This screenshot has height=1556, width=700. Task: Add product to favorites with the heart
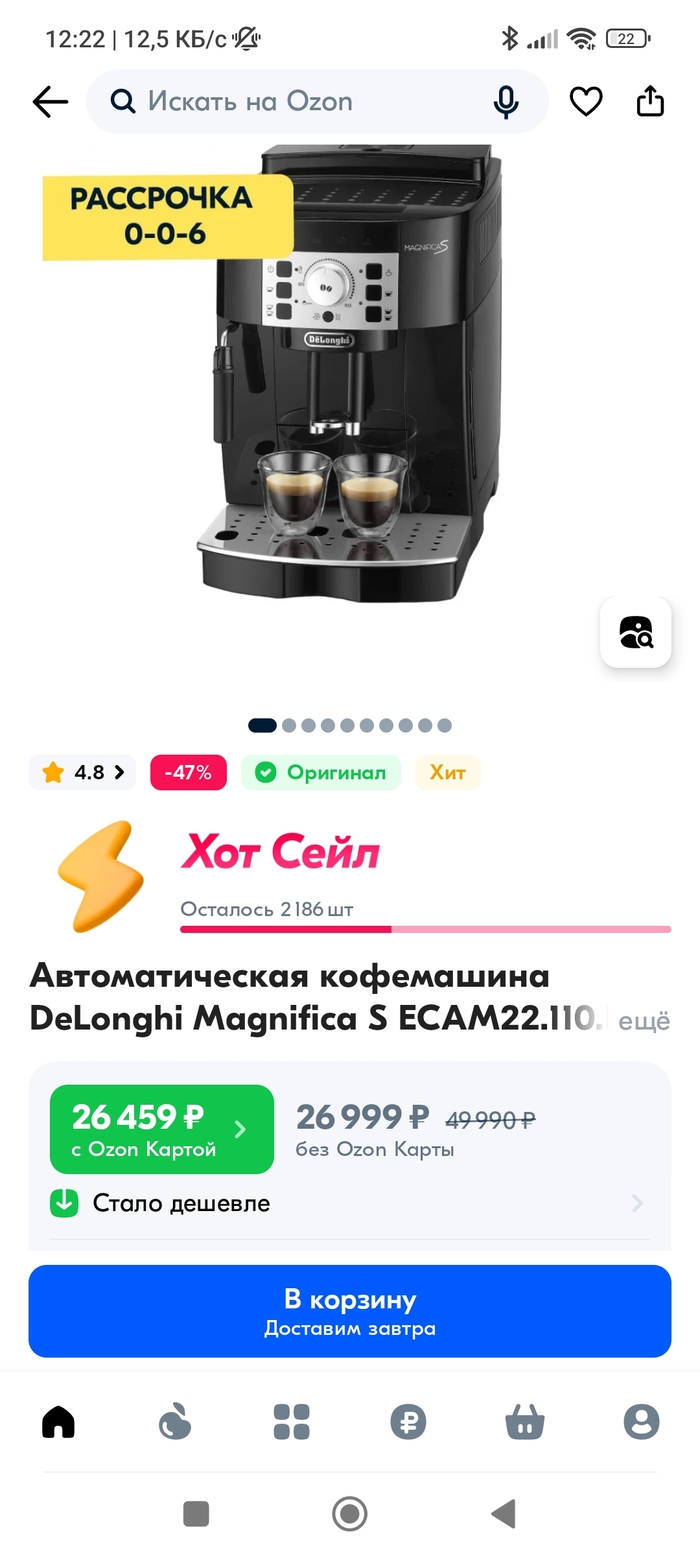point(586,101)
